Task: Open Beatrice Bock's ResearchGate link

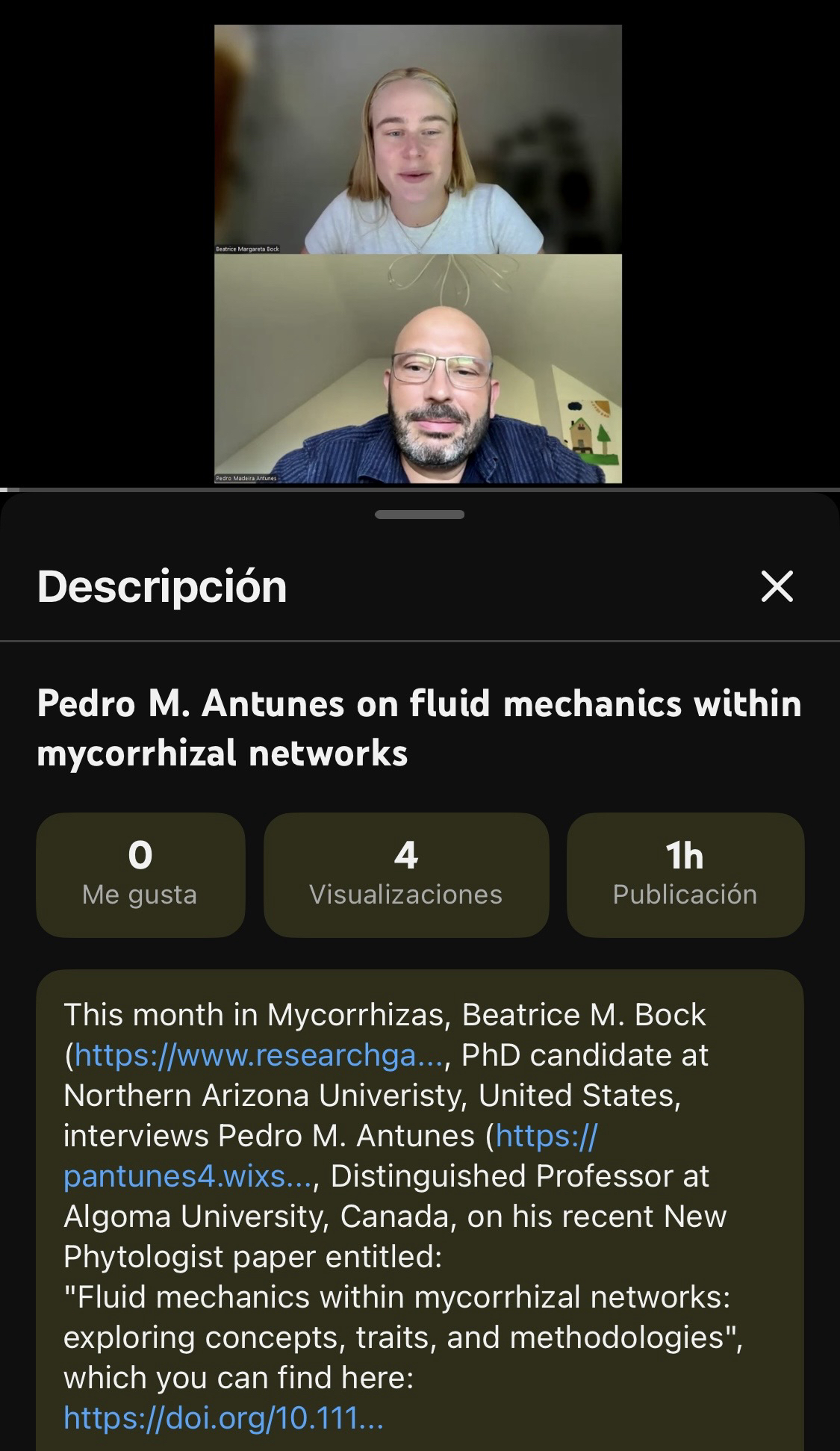Action: (x=258, y=1055)
